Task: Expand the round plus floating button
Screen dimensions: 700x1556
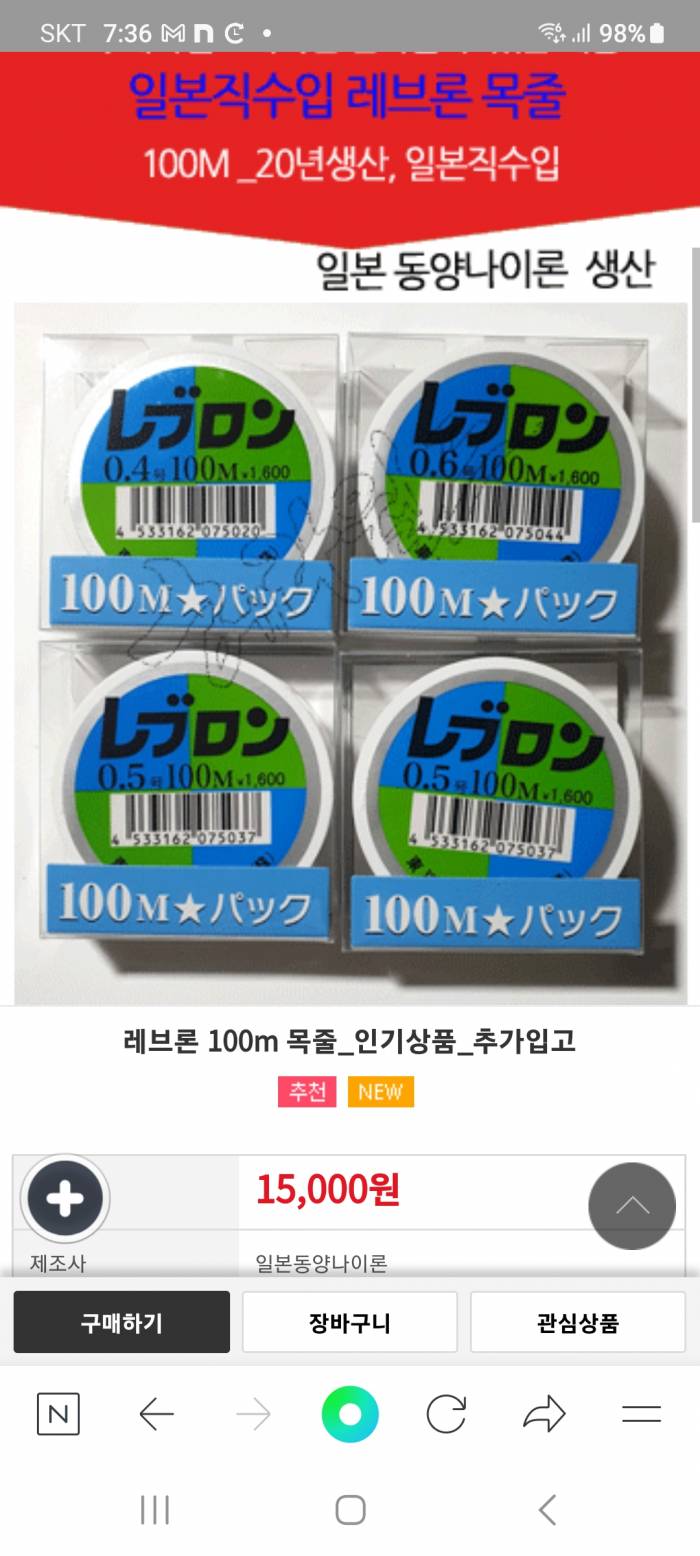Action: coord(65,1198)
